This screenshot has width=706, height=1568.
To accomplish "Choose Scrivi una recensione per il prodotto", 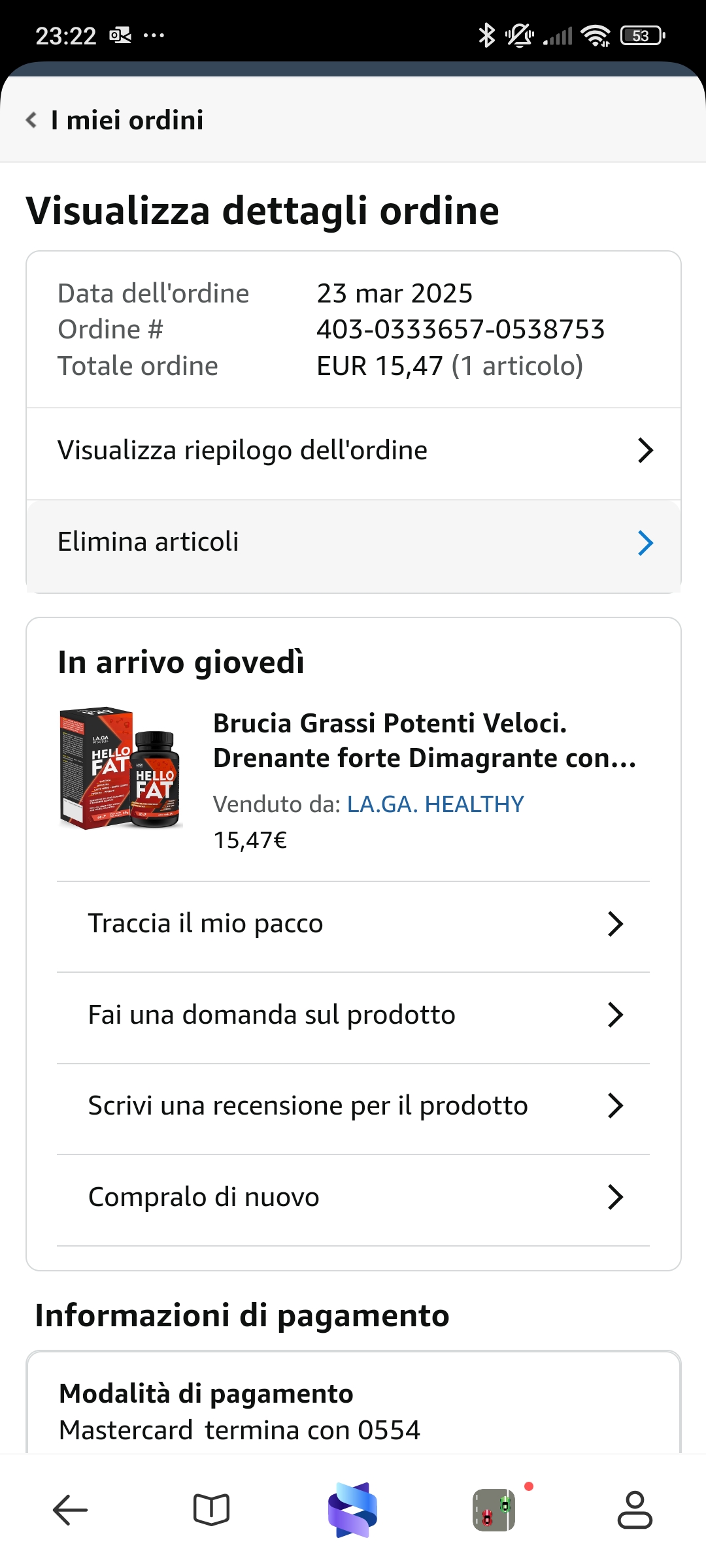I will coord(353,1105).
